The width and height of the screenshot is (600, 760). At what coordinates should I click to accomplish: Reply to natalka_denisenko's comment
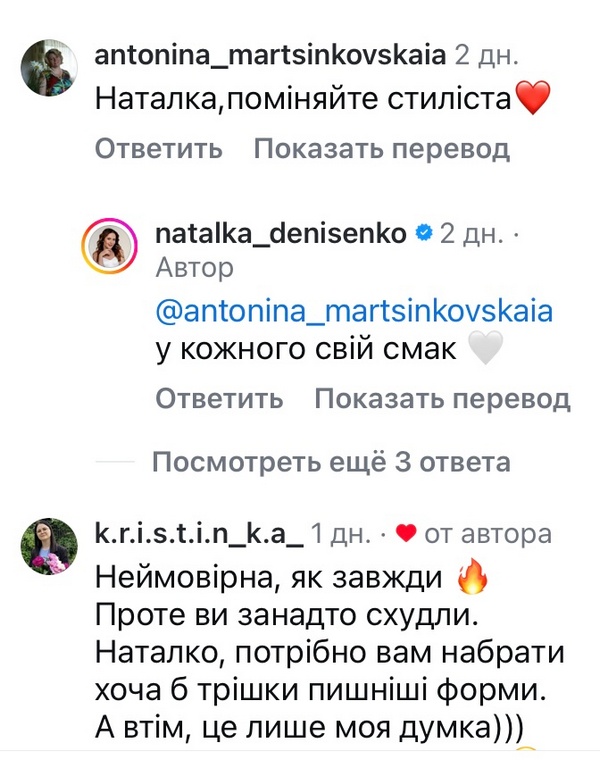coord(219,399)
